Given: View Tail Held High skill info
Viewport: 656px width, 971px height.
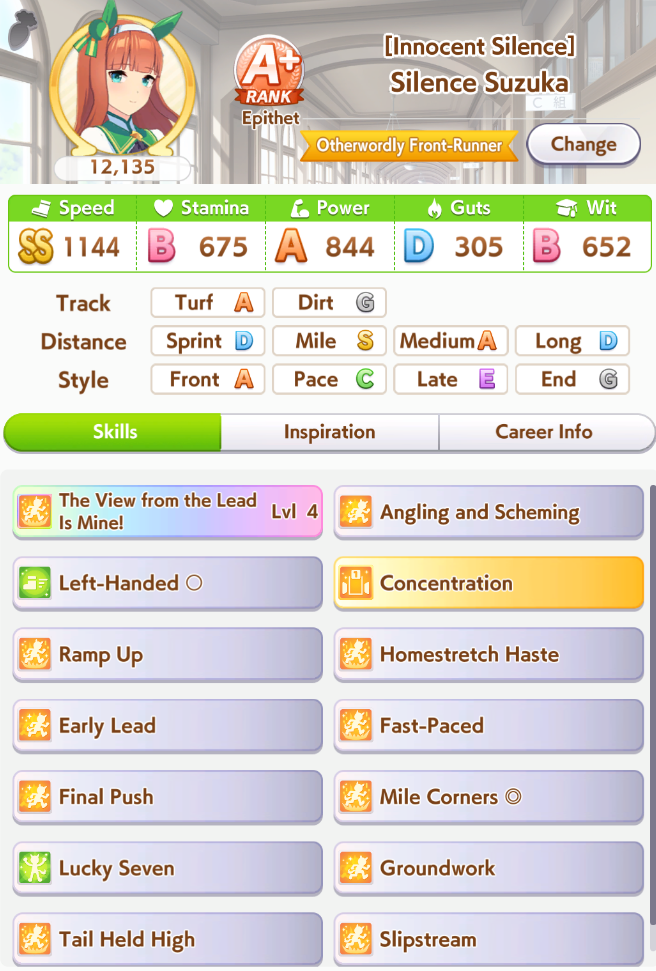Looking at the screenshot, I should point(167,939).
